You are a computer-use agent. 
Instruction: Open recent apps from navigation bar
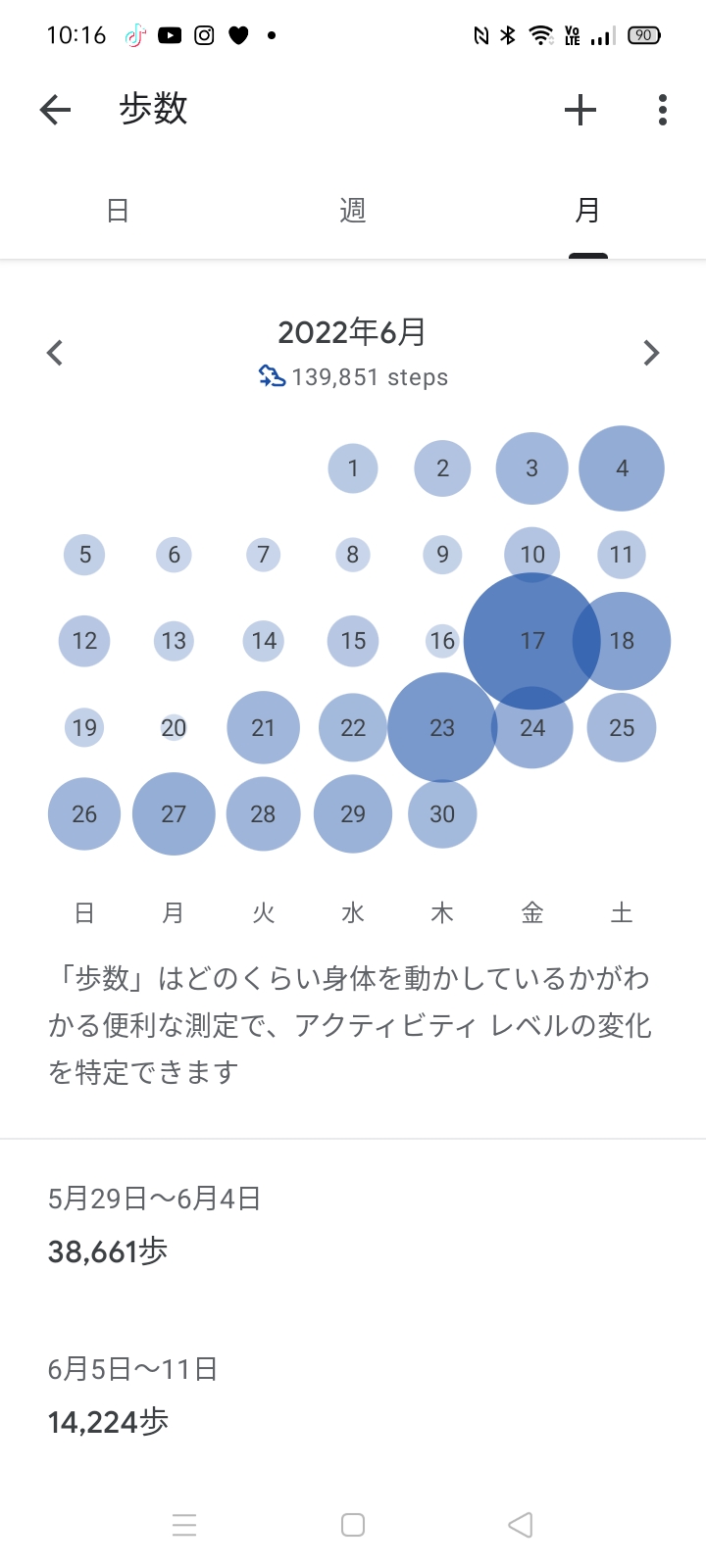(x=184, y=1525)
